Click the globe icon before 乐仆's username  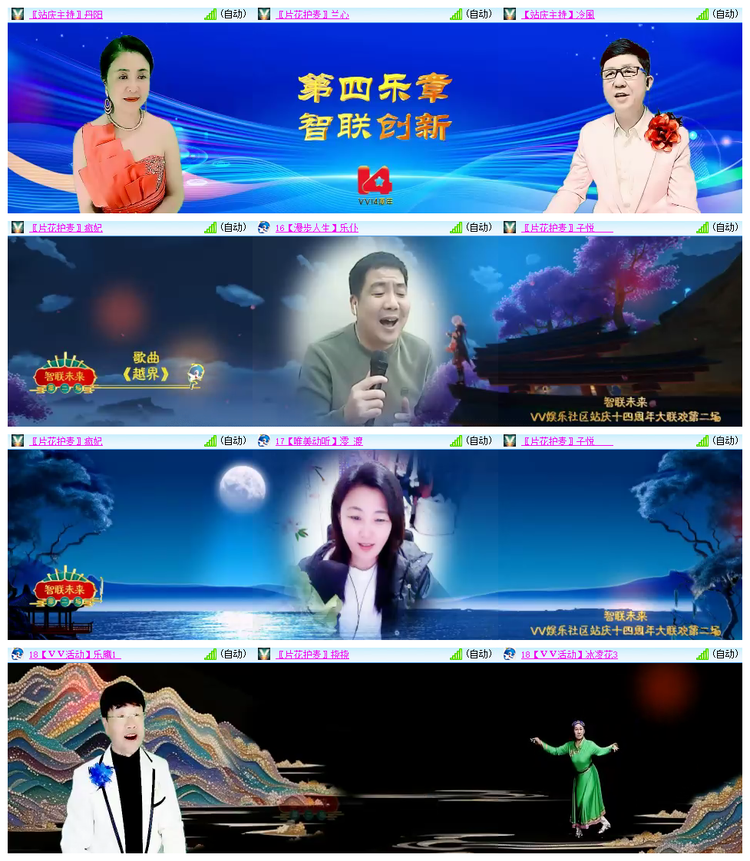[x=264, y=227]
